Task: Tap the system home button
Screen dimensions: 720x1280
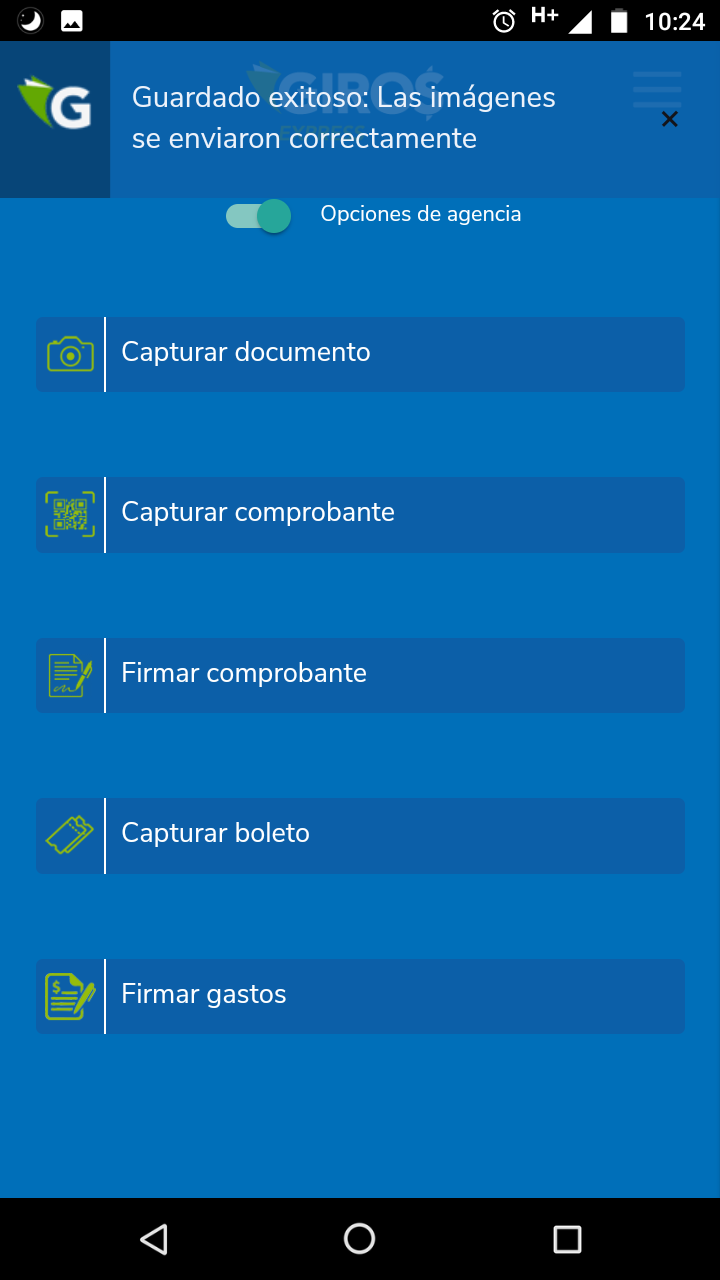Action: tap(360, 1240)
